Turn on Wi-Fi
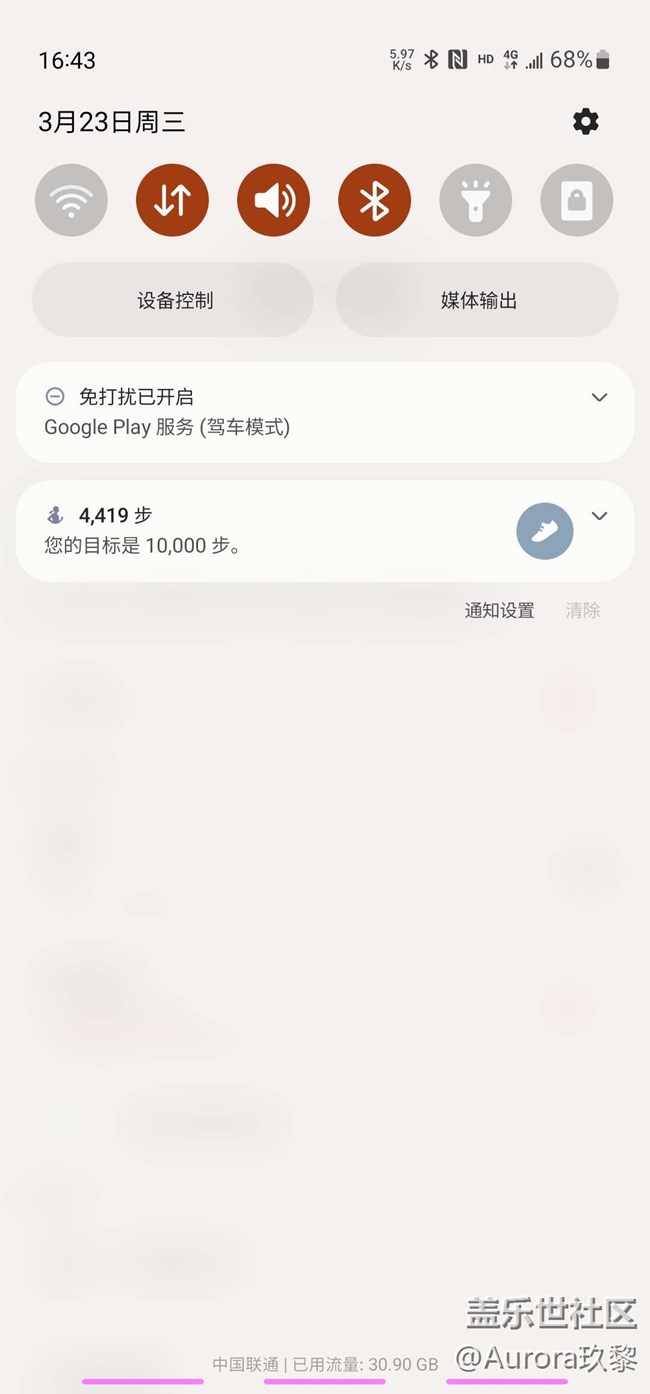 pos(71,200)
